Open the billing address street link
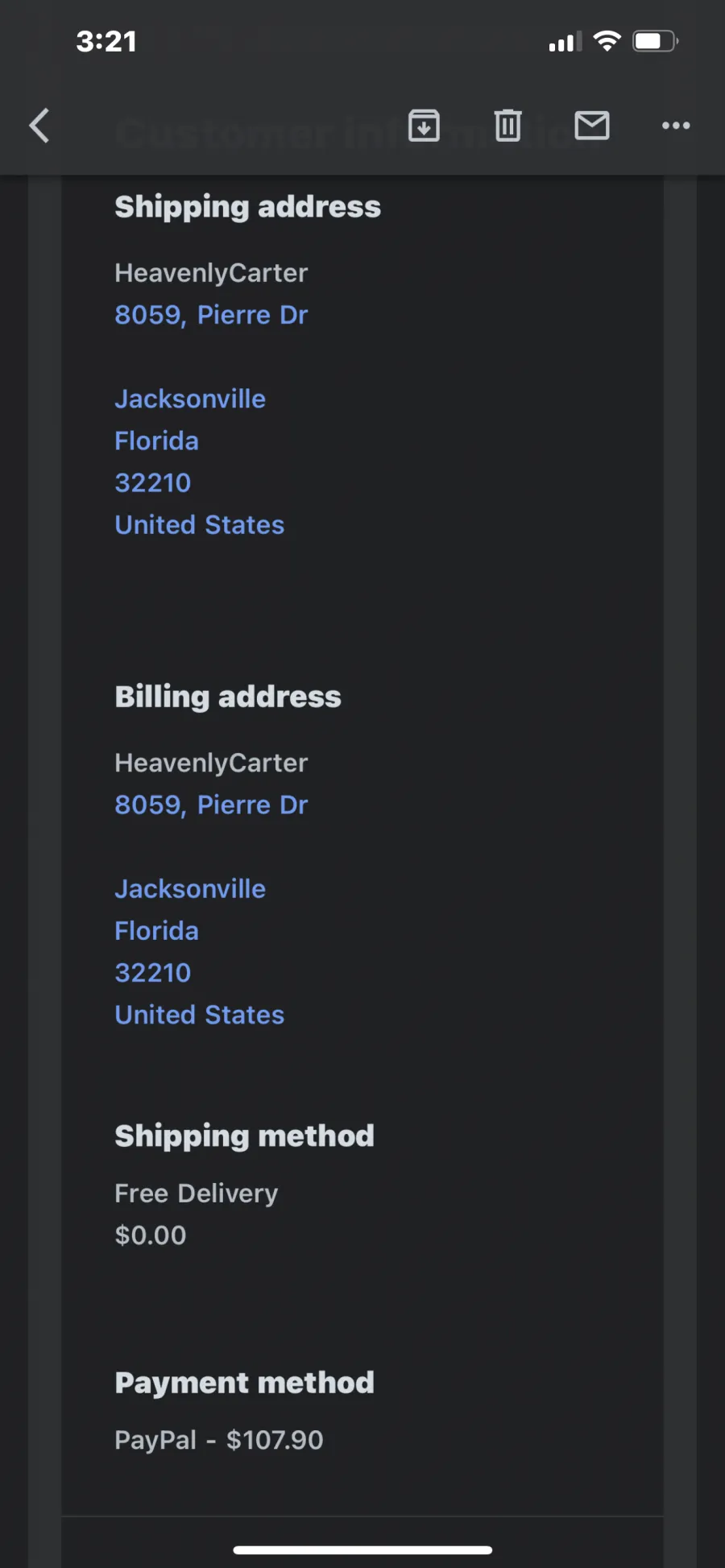 211,805
